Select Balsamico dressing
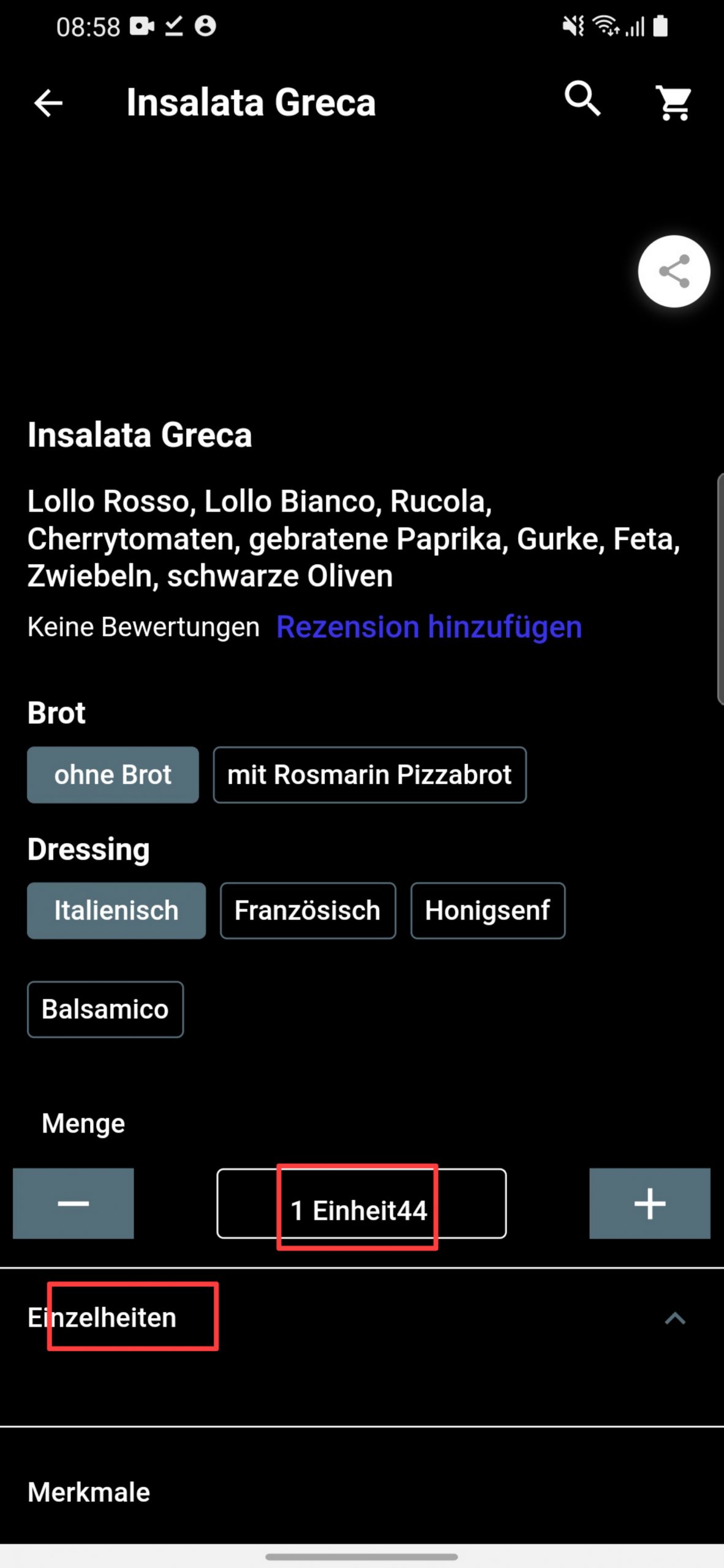 [105, 1009]
